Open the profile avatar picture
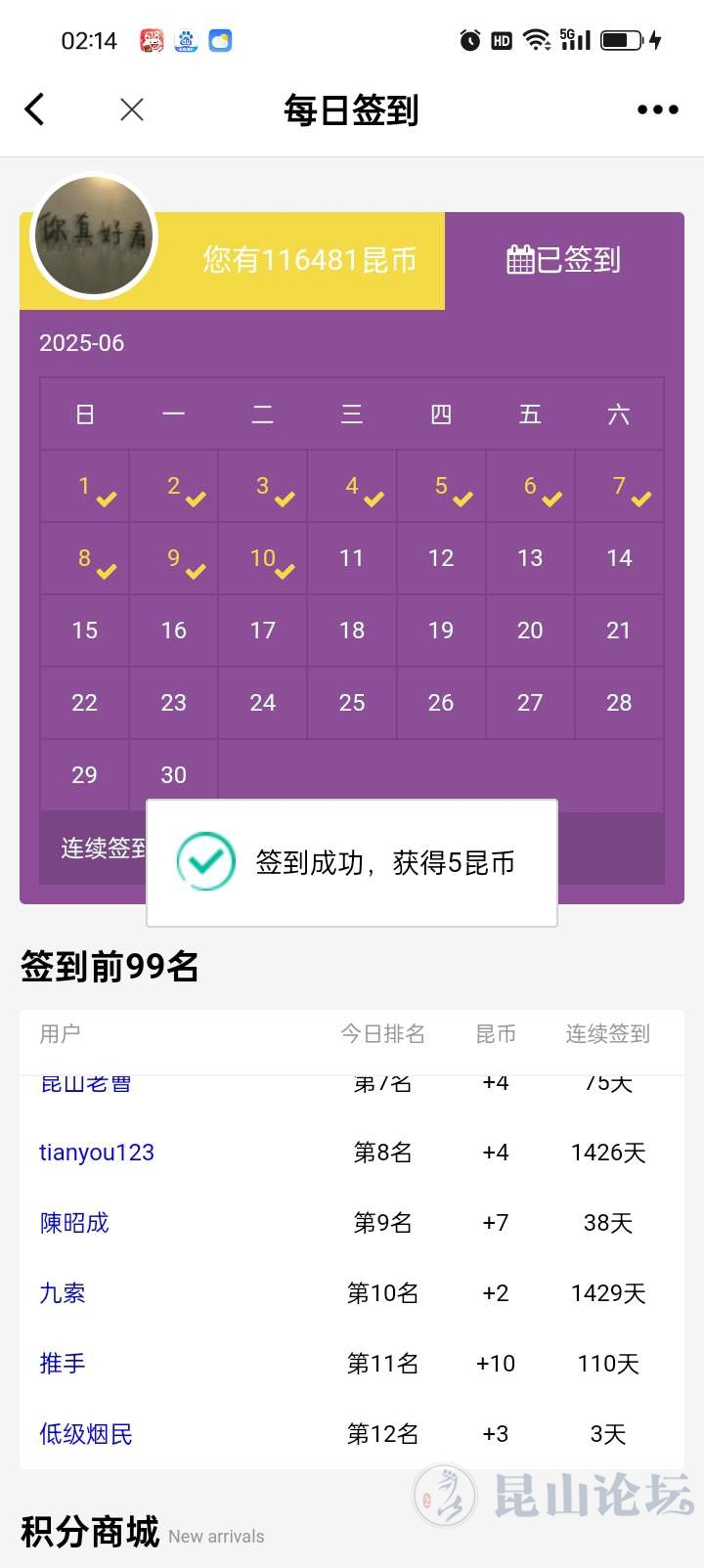The image size is (704, 1568). pos(94,236)
